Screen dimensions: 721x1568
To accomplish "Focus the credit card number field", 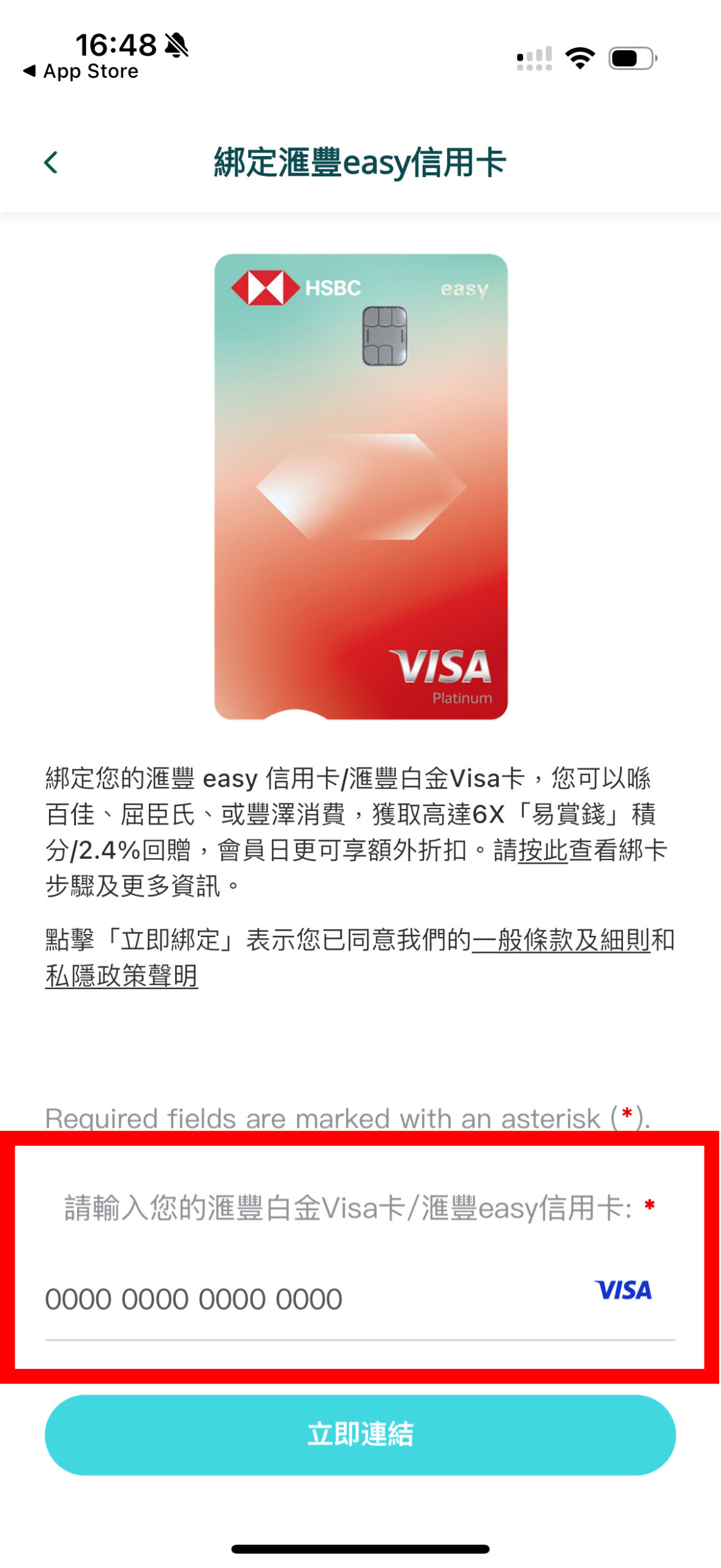I will [x=306, y=1298].
